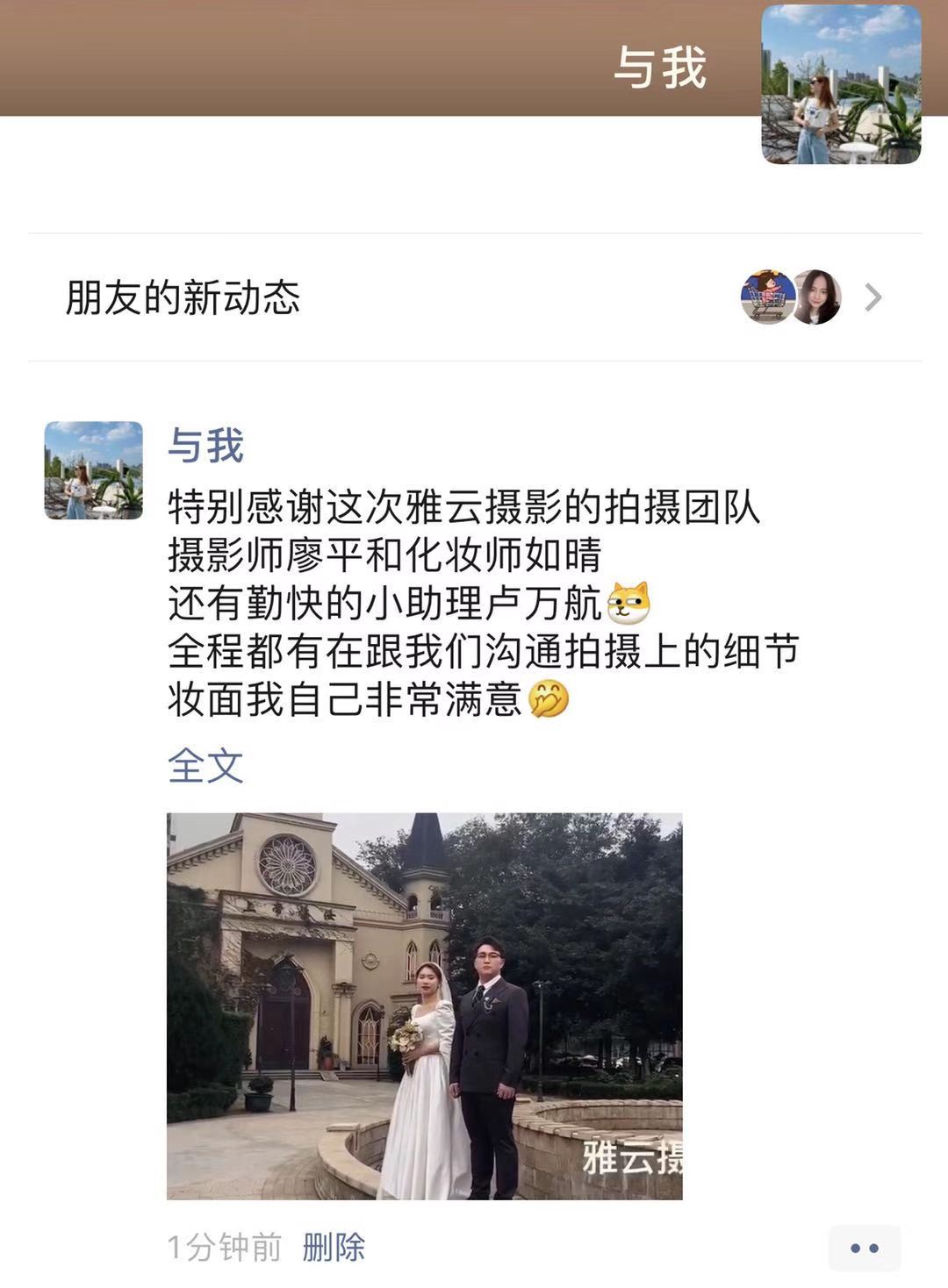Open the profile avatar in the cover header
This screenshot has width=948, height=1288.
[840, 85]
